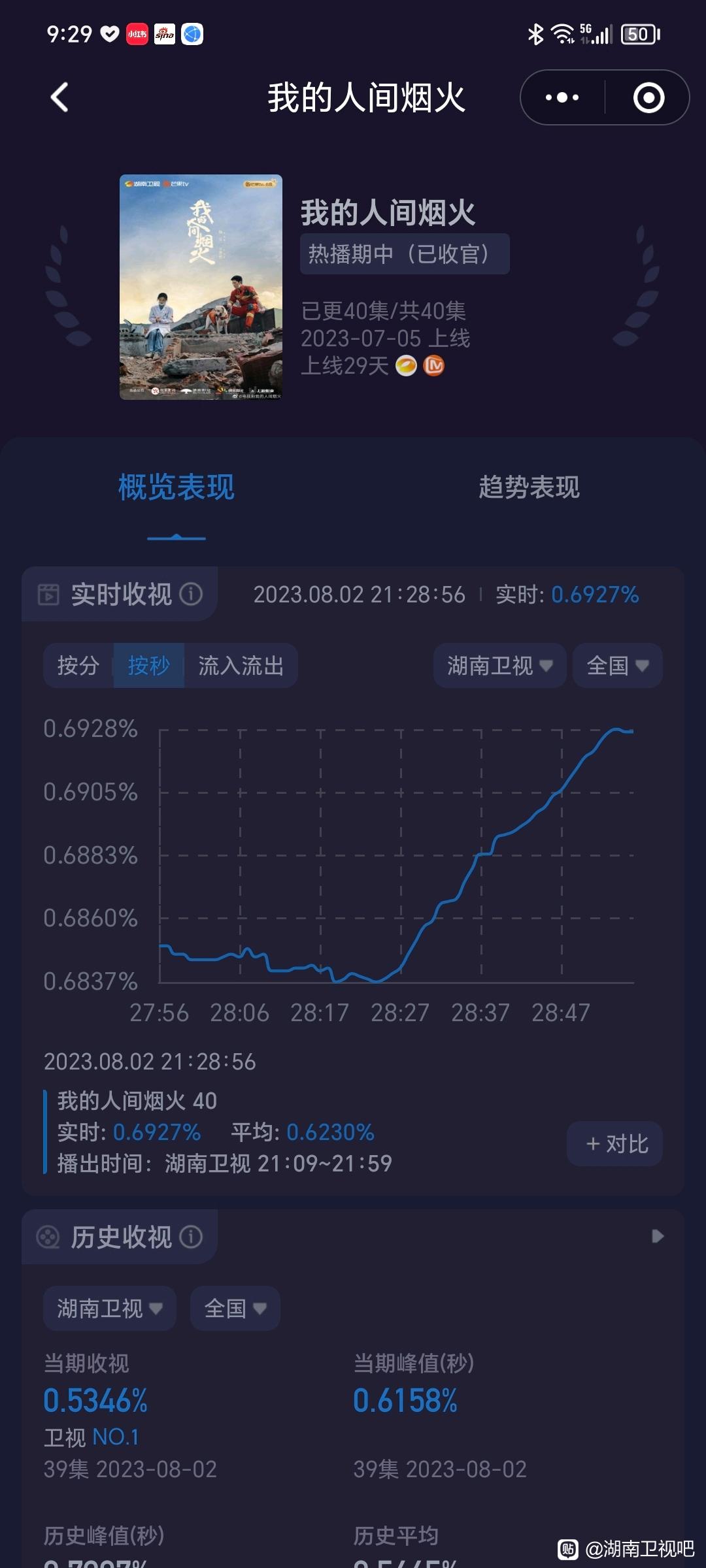The image size is (706, 1568).
Task: Tap the + 对比 compare button
Action: point(614,1144)
